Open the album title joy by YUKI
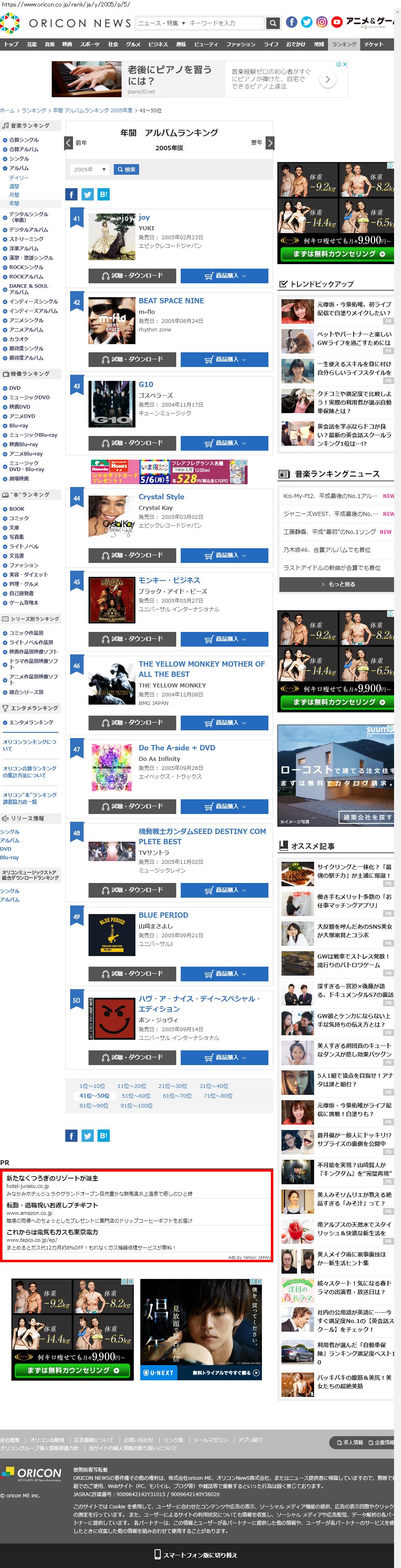401x1568 pixels. (144, 217)
